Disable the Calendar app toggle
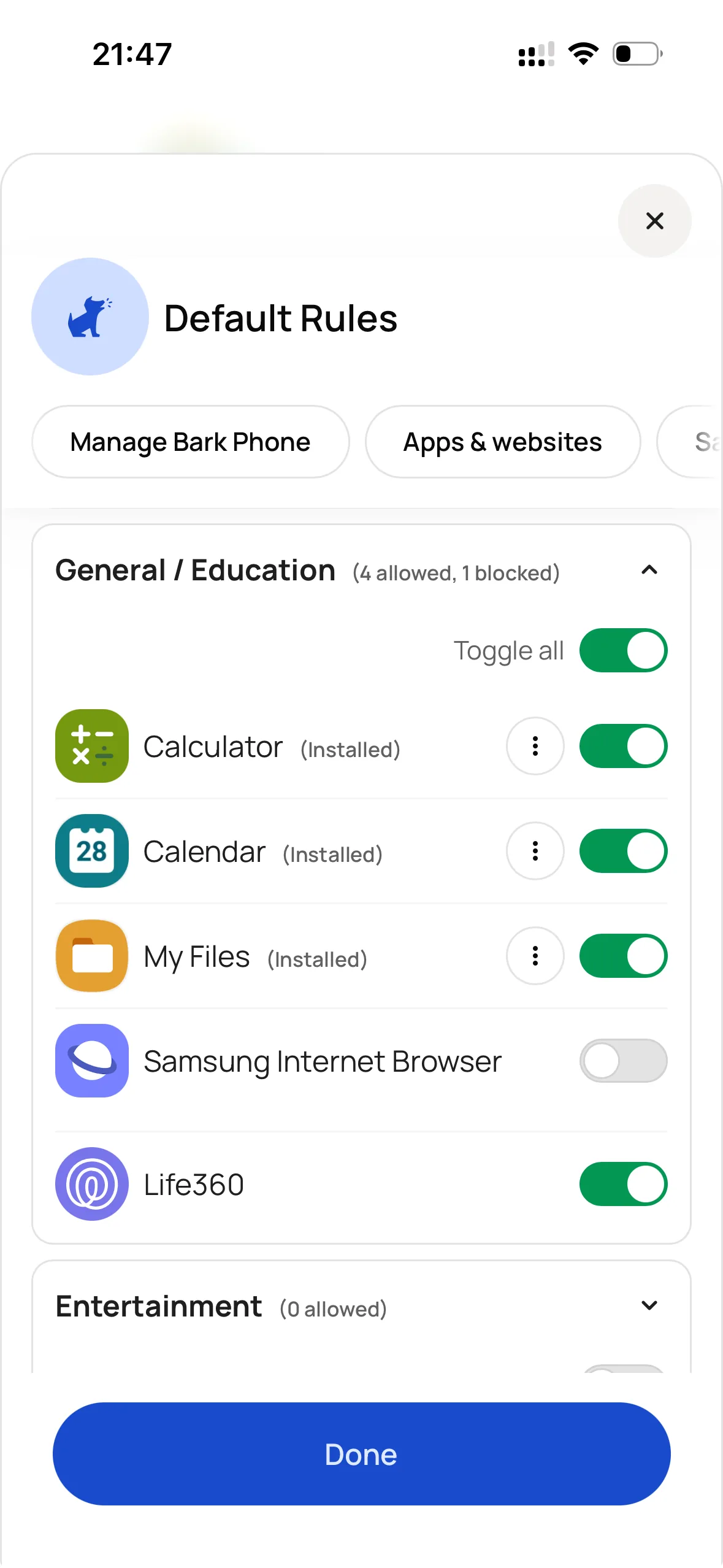 623,851
